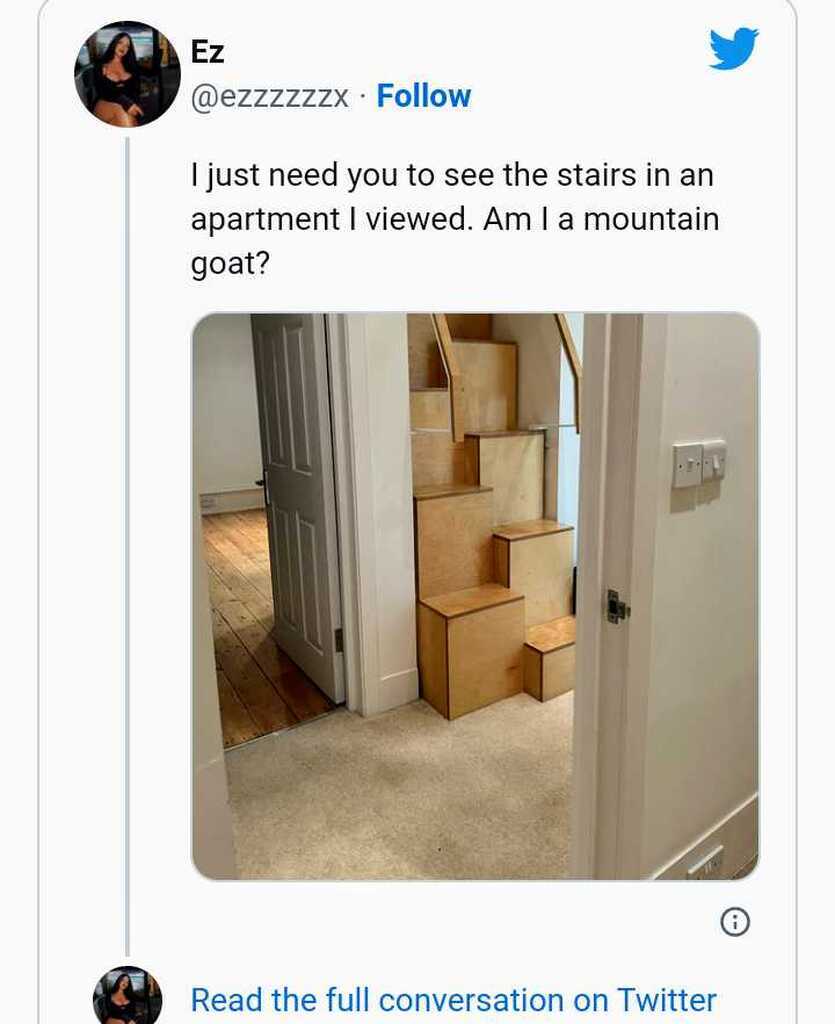Follow the account @ezzzzzzx
Image resolution: width=835 pixels, height=1024 pixels.
[424, 95]
